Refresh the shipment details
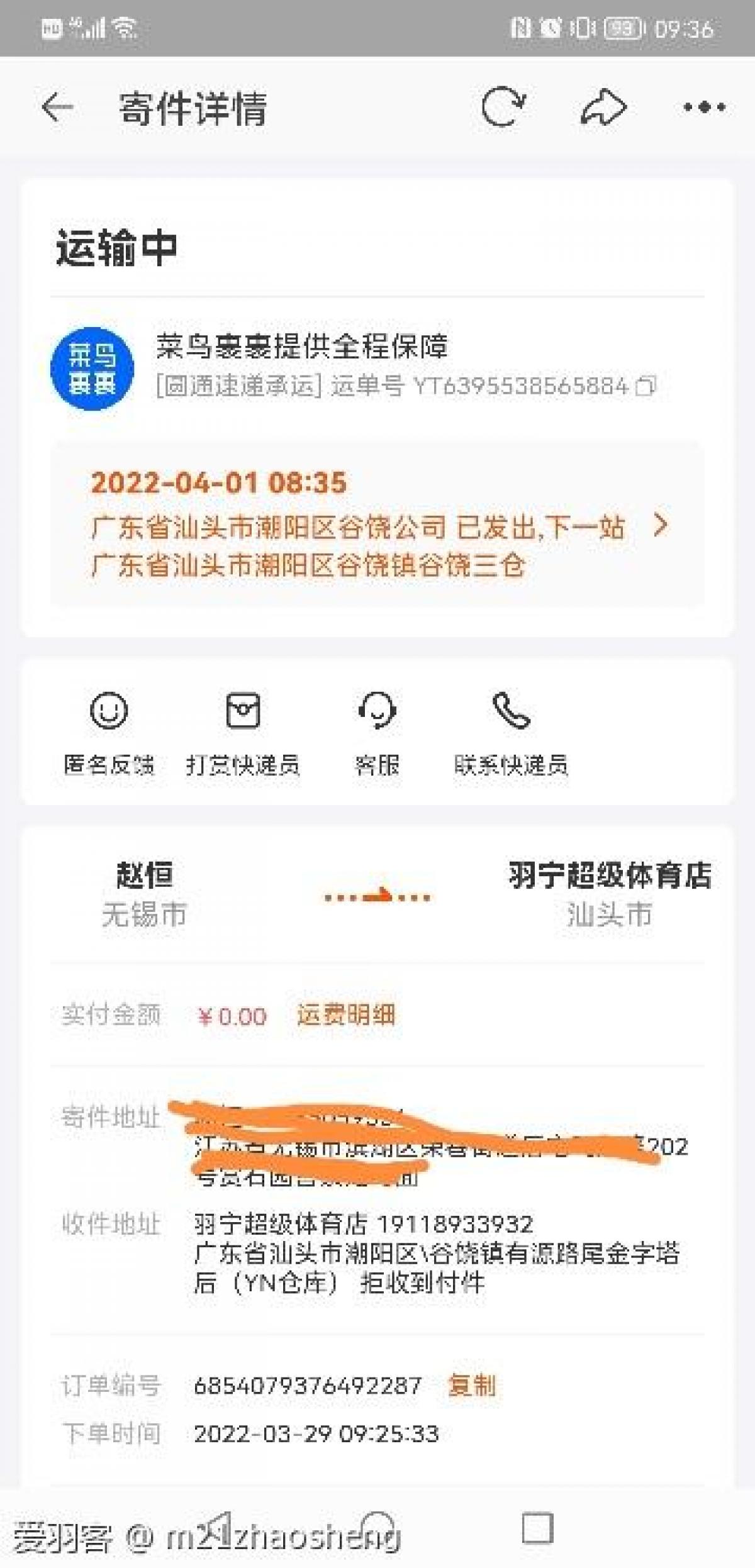Viewport: 755px width, 1568px height. click(503, 108)
